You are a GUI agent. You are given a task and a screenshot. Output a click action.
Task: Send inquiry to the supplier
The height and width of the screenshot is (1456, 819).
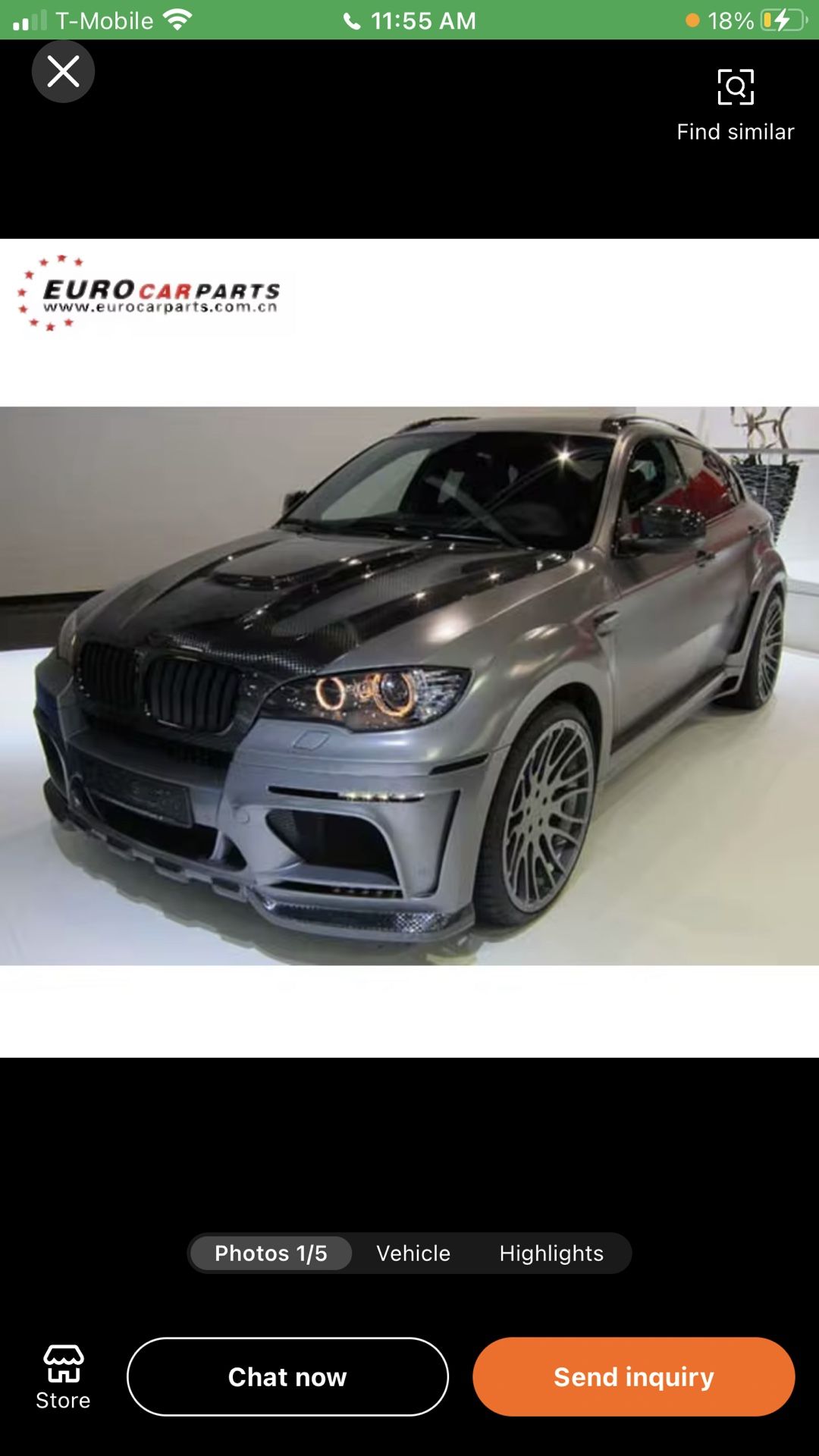coord(633,1376)
